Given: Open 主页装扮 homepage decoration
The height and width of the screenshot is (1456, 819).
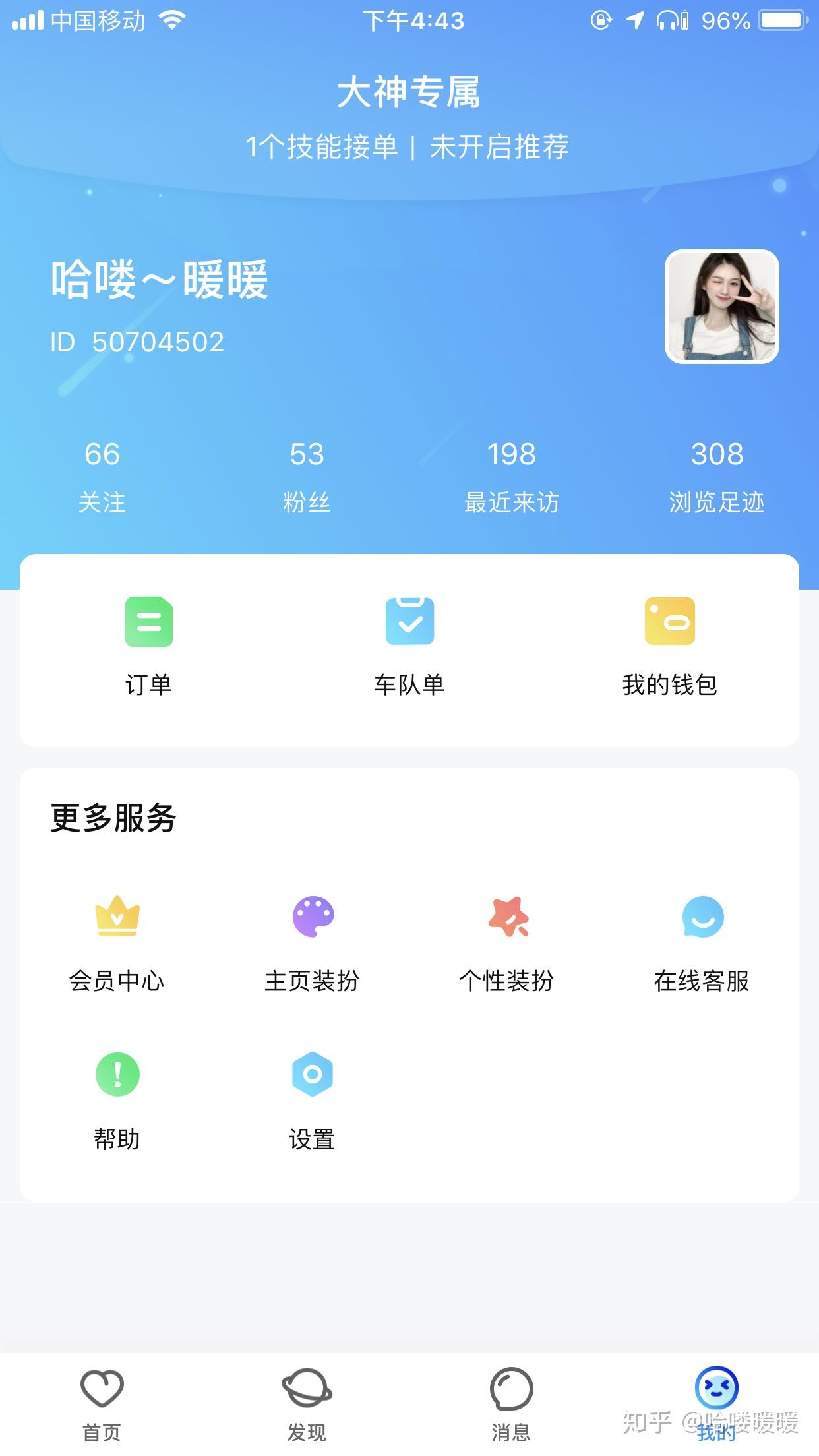Looking at the screenshot, I should [313, 943].
